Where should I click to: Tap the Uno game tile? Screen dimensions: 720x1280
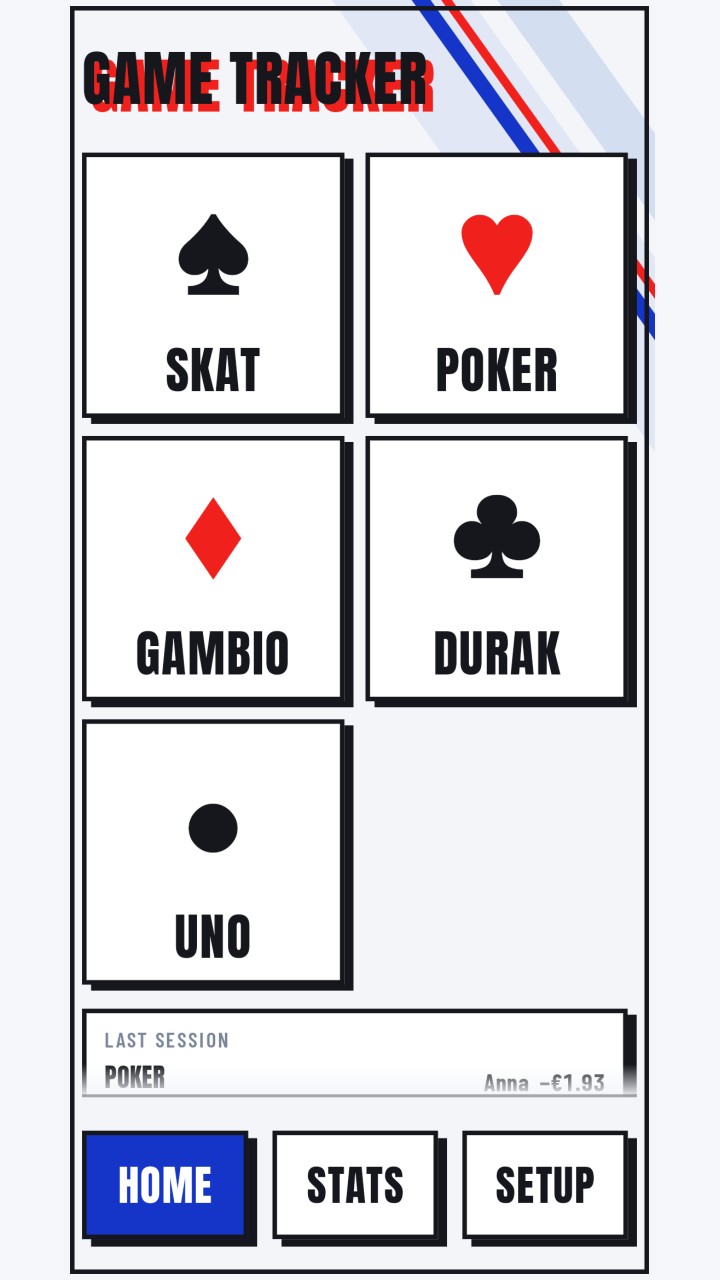(213, 853)
